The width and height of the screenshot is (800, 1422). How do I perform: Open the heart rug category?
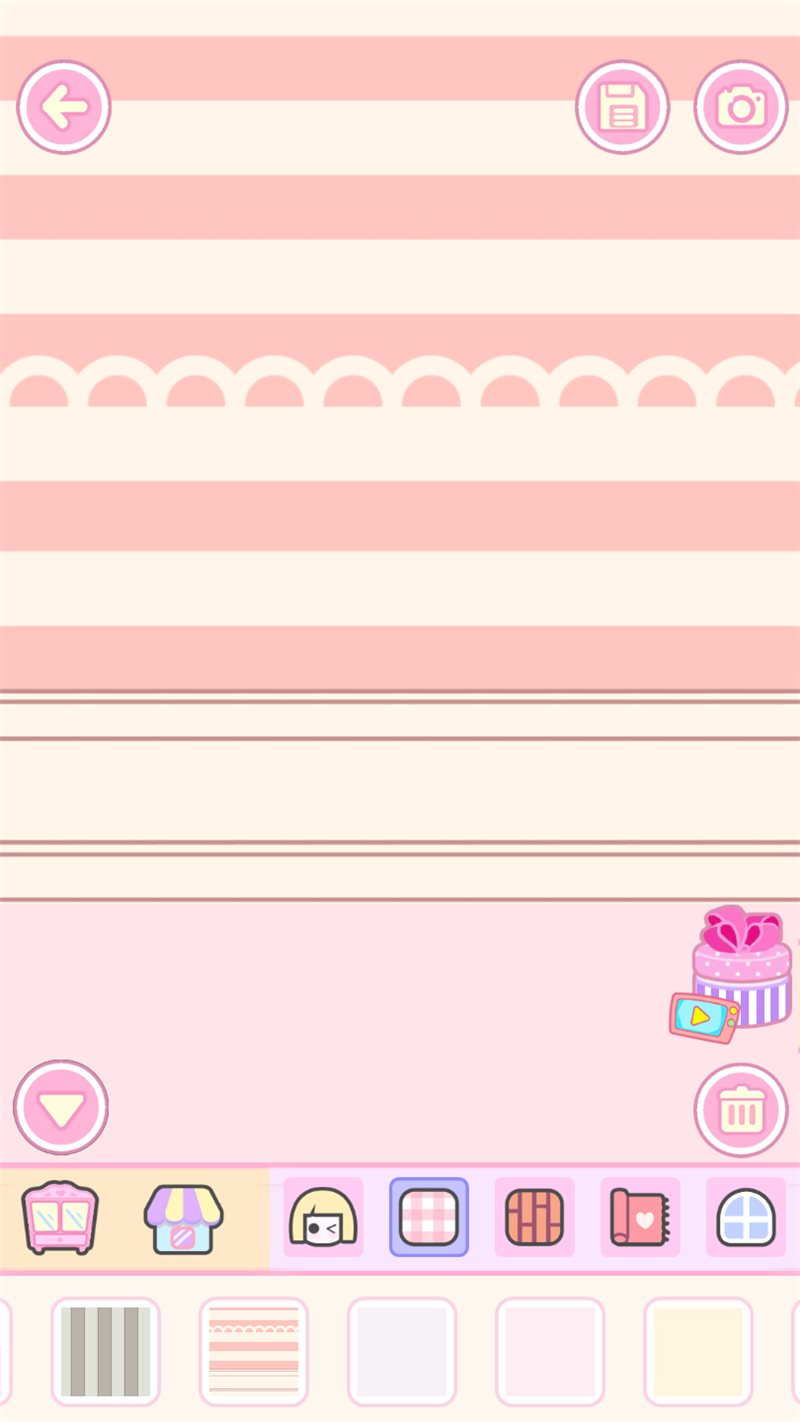coord(640,1217)
